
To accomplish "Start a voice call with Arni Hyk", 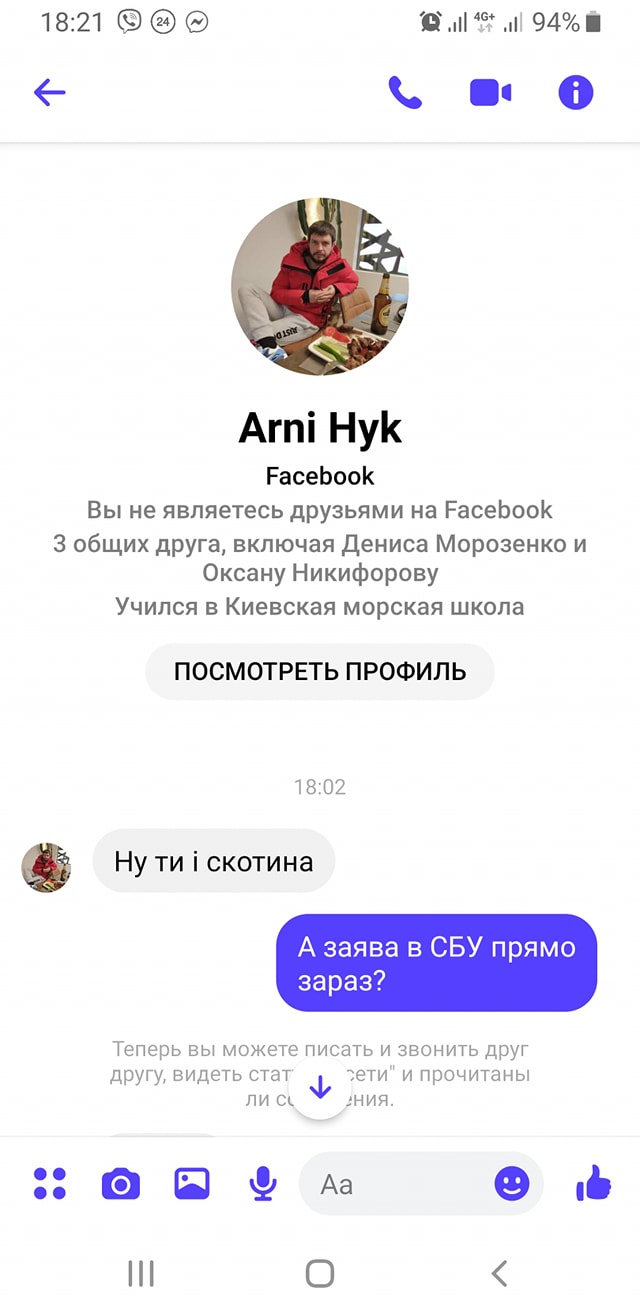I will tap(405, 93).
